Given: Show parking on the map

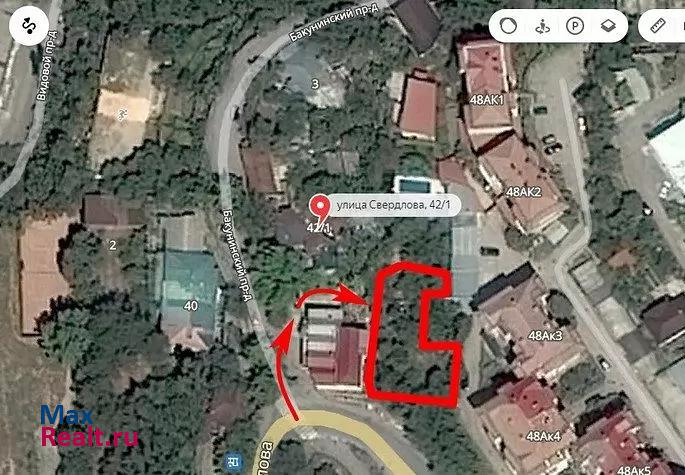Looking at the screenshot, I should pos(575,25).
